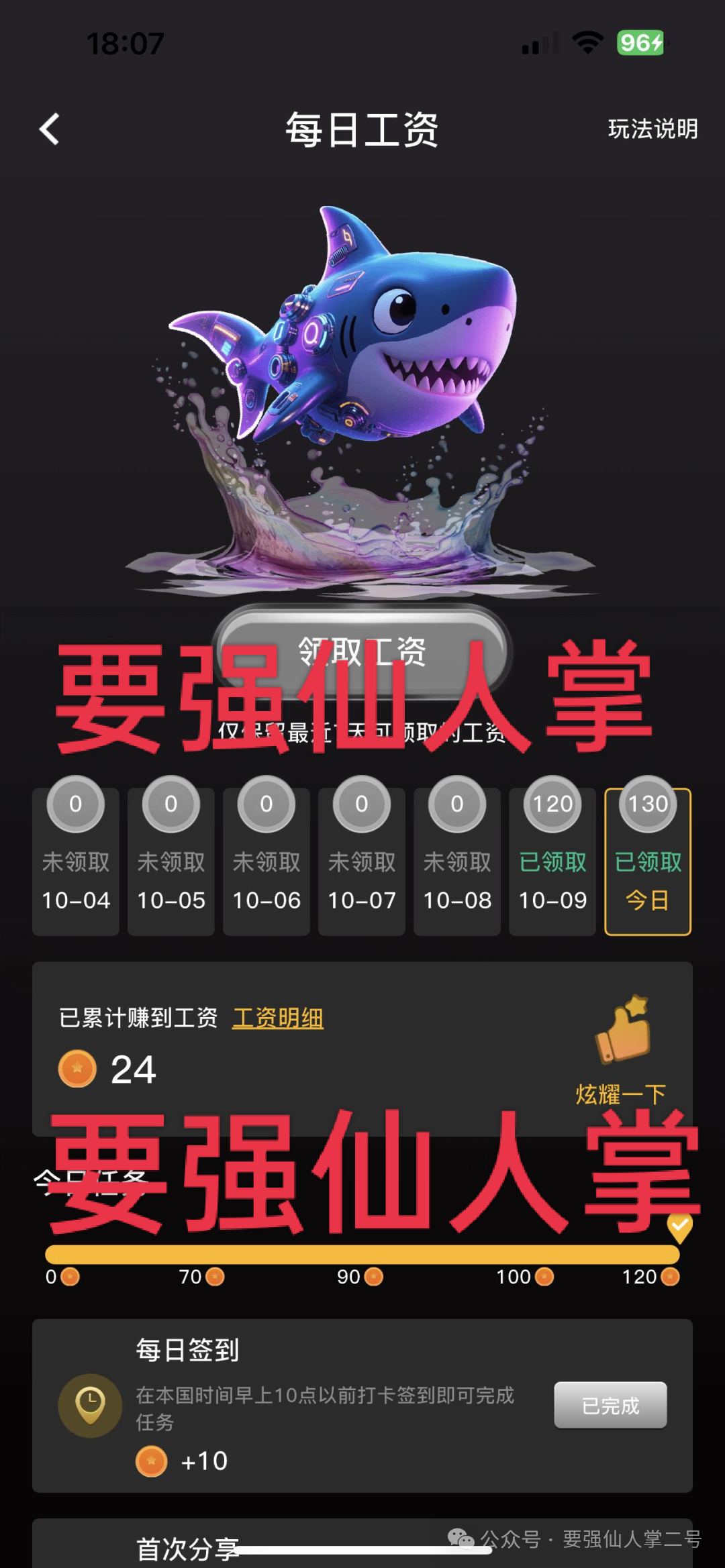This screenshot has height=1568, width=725.
Task: Tap the Wi-Fi icon in status bar
Action: click(x=586, y=42)
